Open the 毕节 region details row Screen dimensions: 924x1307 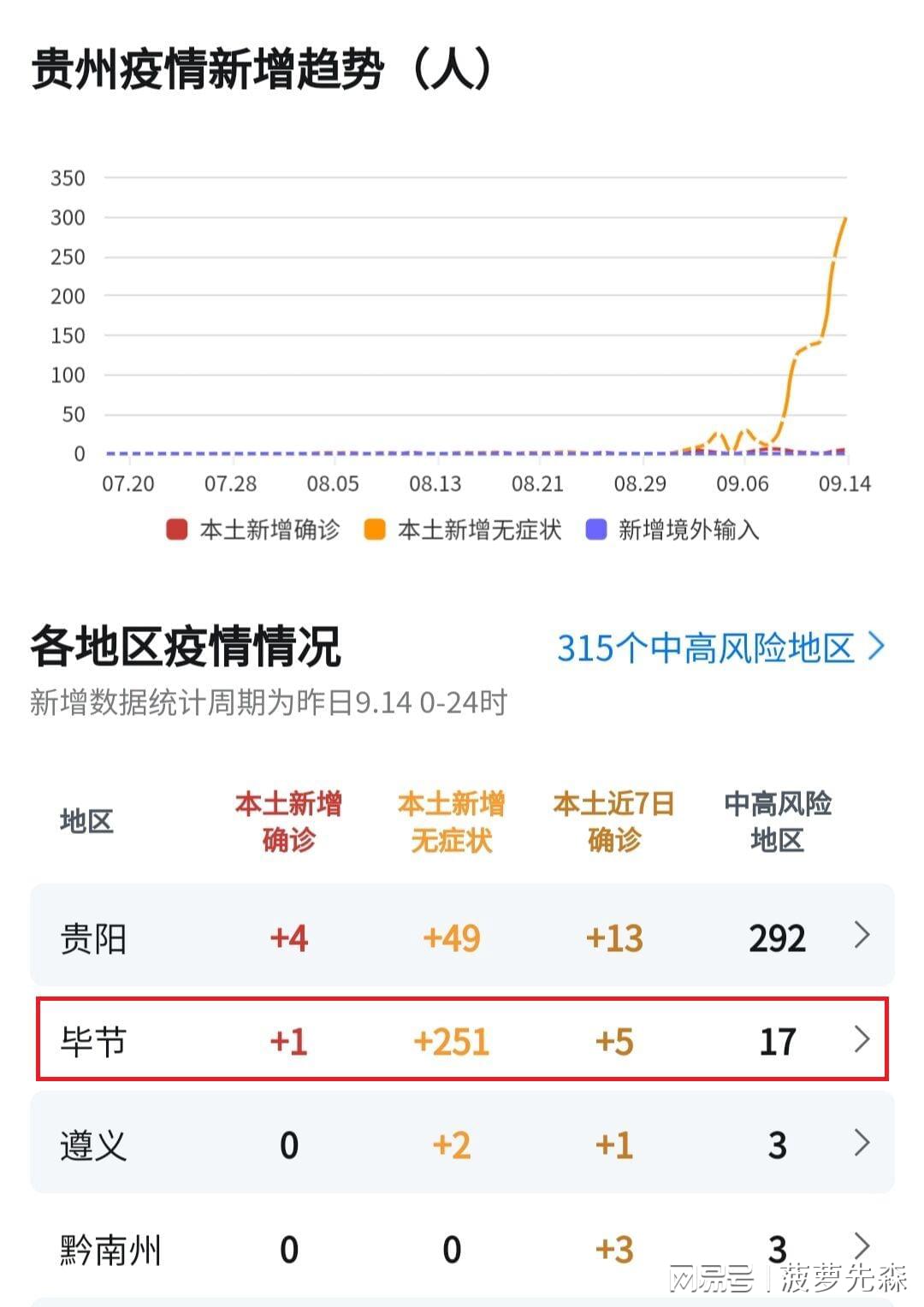click(x=462, y=1040)
